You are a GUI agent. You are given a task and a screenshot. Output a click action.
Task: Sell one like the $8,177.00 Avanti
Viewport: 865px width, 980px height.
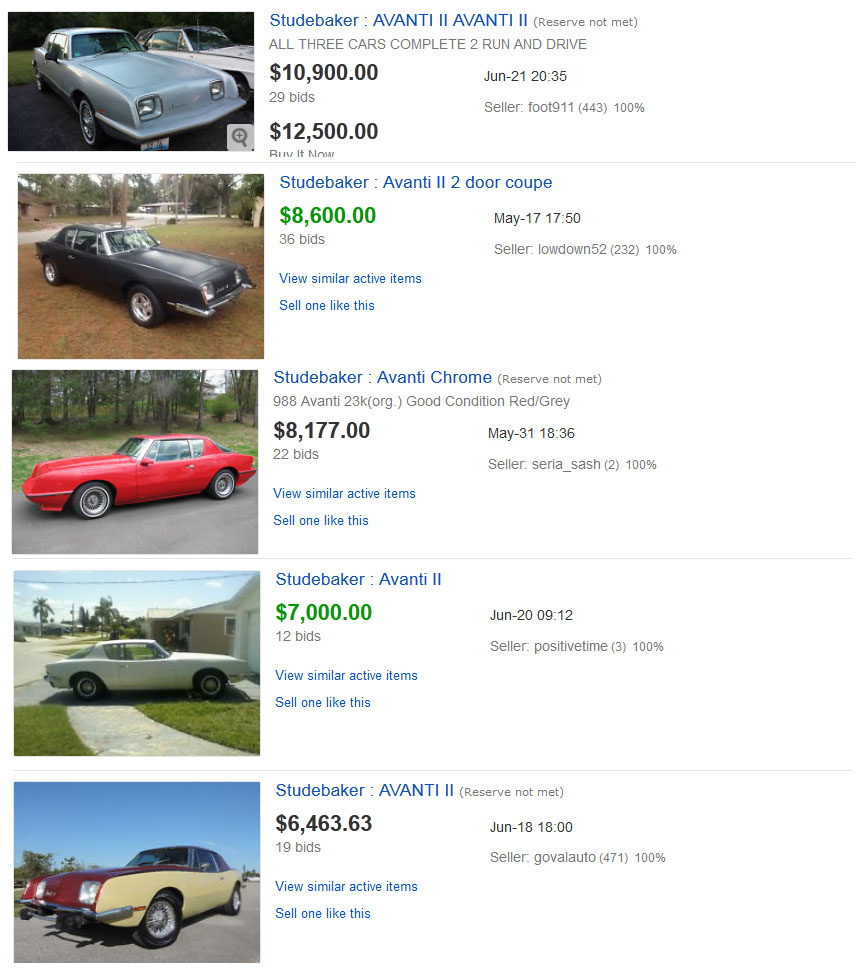coord(321,520)
